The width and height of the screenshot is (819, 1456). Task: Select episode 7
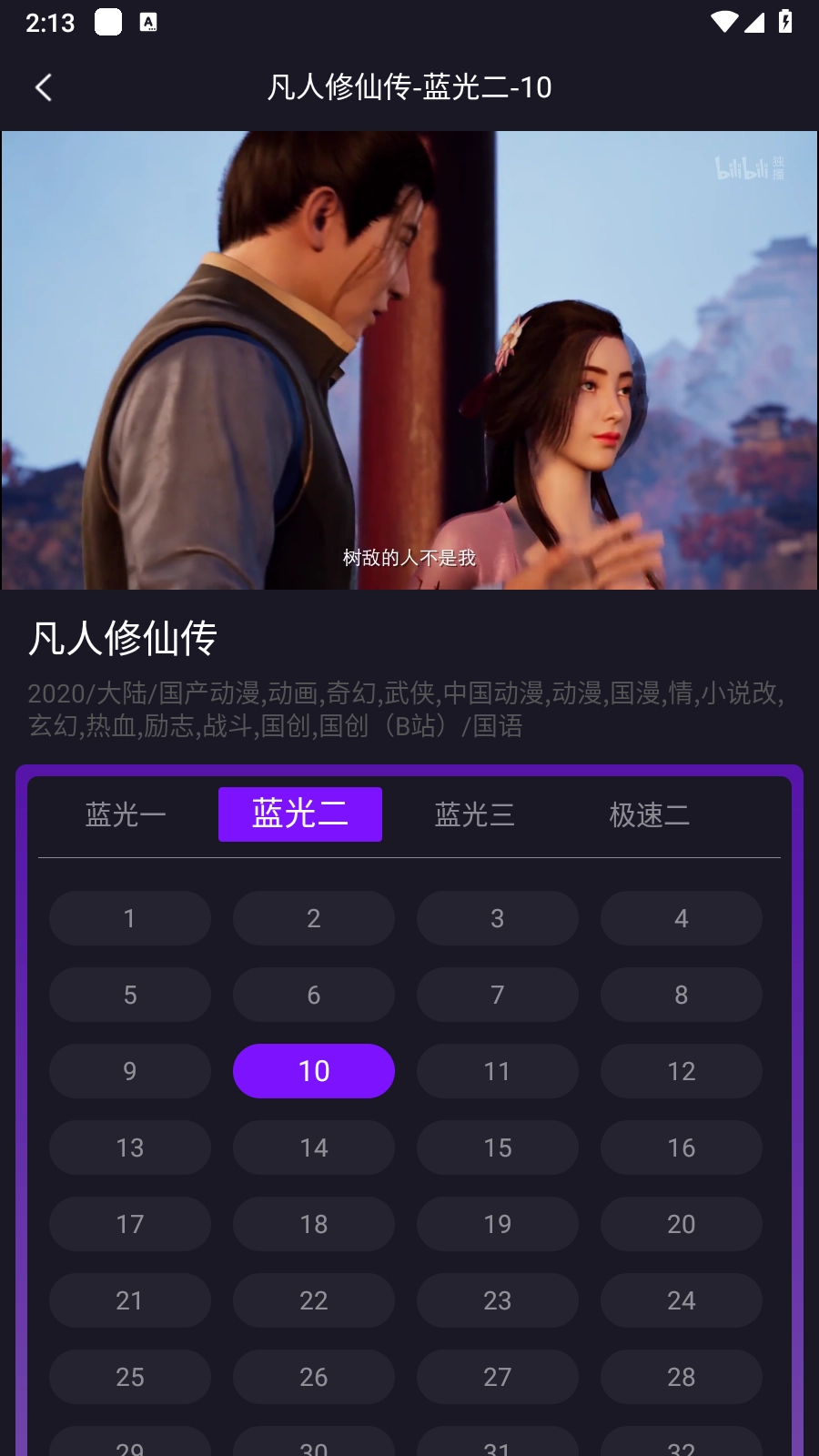pos(498,995)
